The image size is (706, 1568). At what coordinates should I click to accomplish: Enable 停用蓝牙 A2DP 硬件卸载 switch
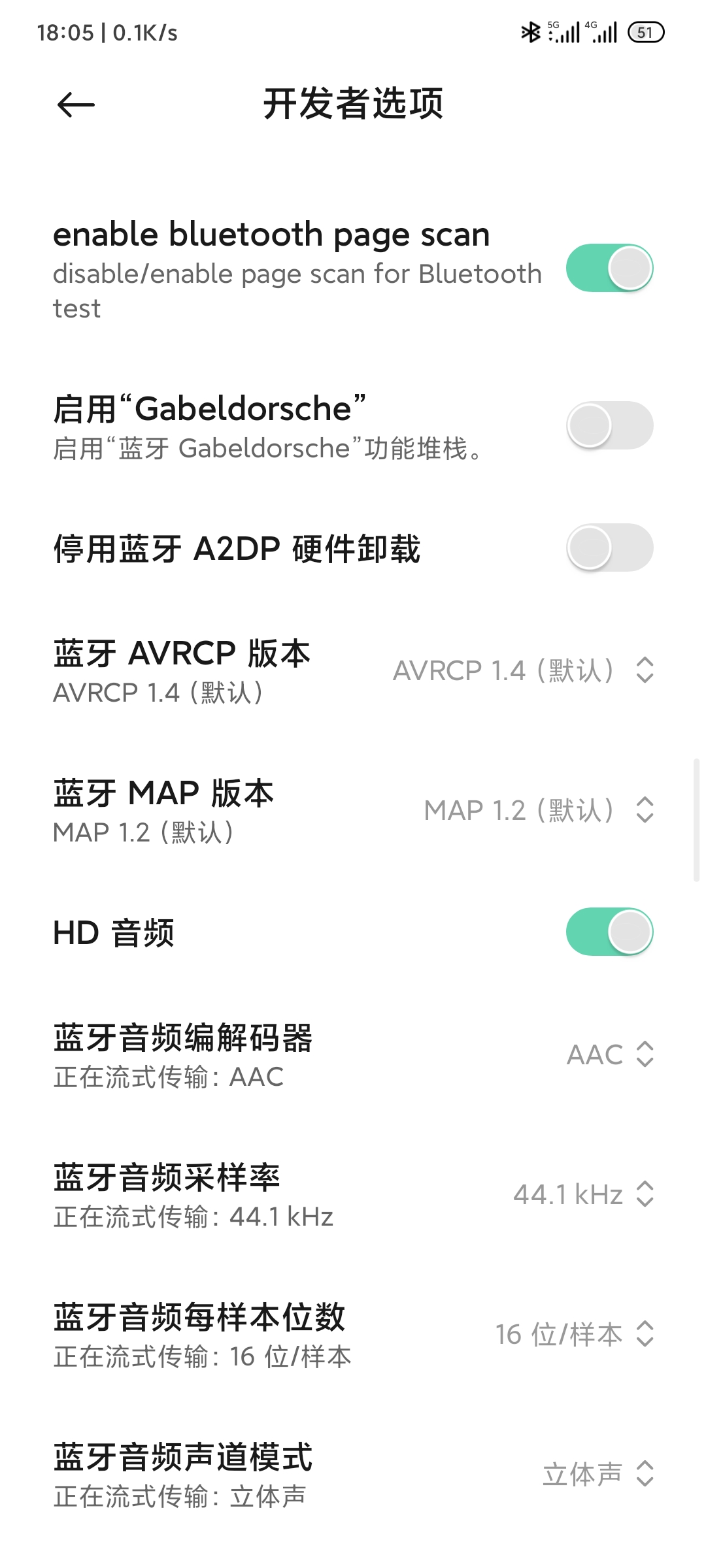coord(609,547)
